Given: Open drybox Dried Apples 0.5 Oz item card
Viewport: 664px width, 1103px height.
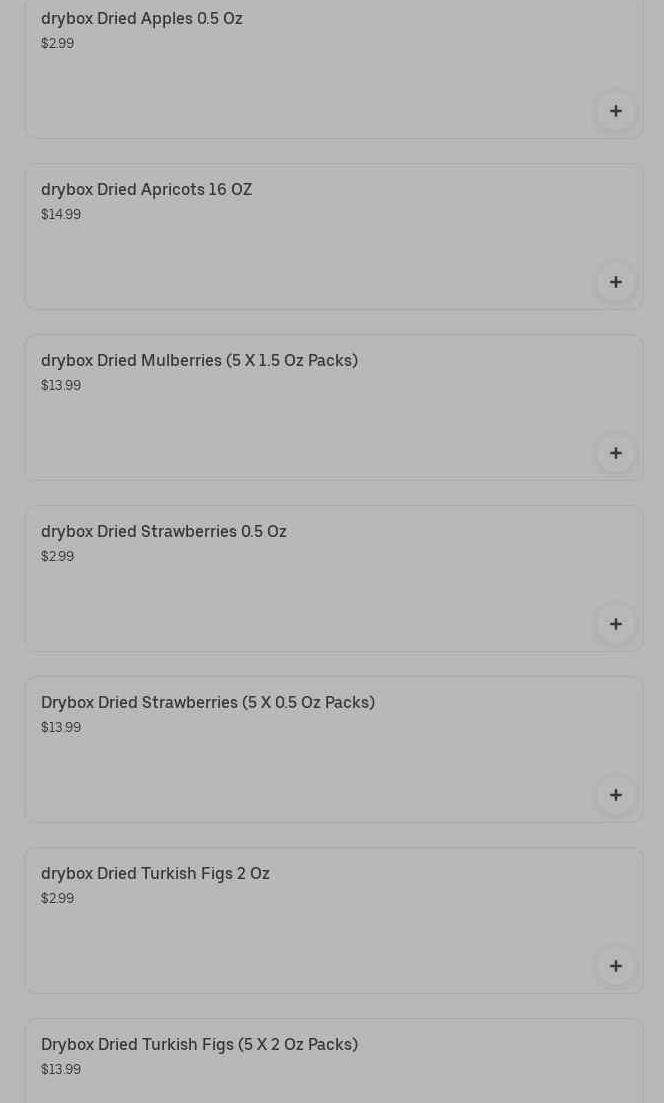Looking at the screenshot, I should pyautogui.click(x=333, y=67).
